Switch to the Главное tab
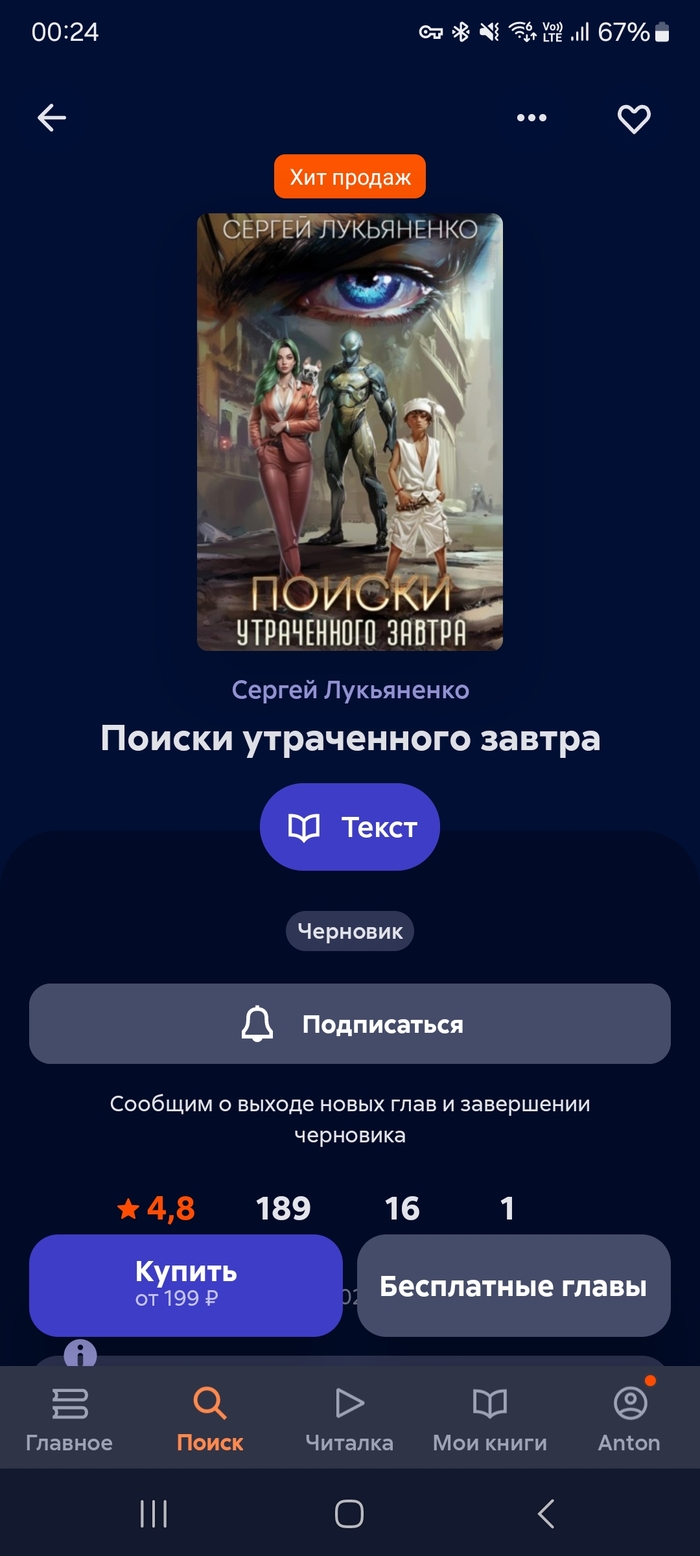 69,1418
